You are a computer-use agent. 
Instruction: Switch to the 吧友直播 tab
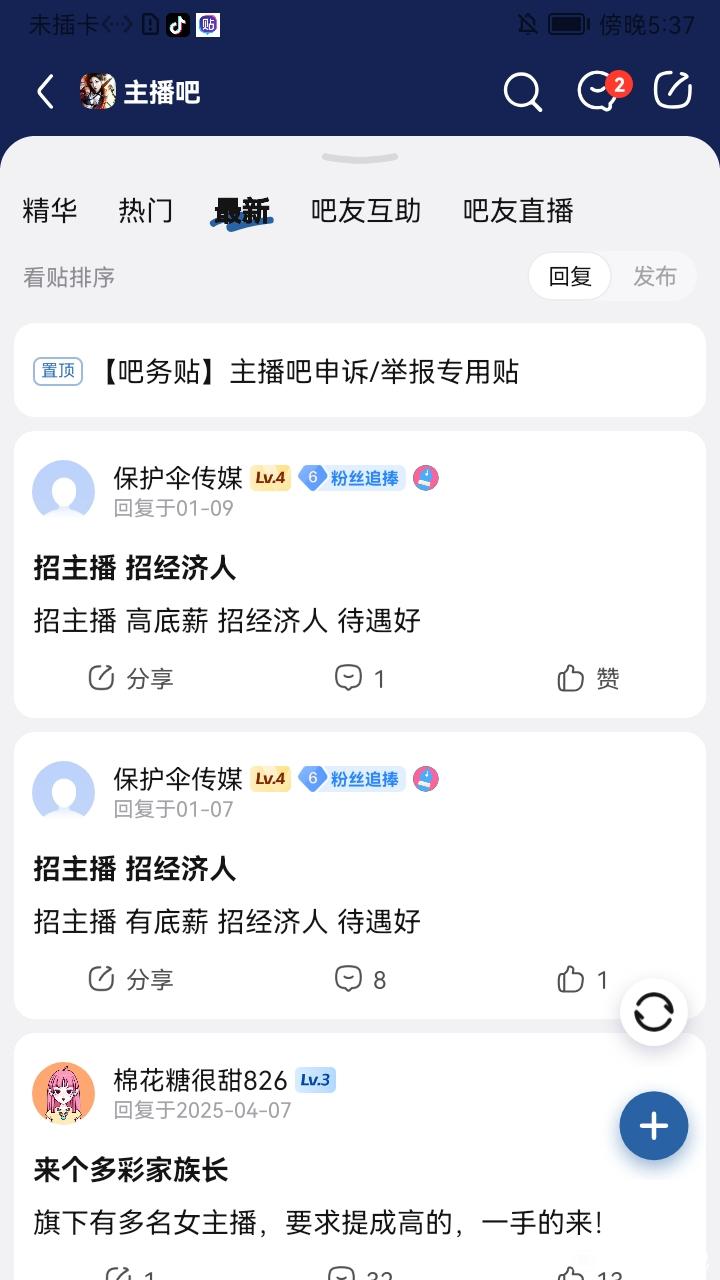pos(518,211)
